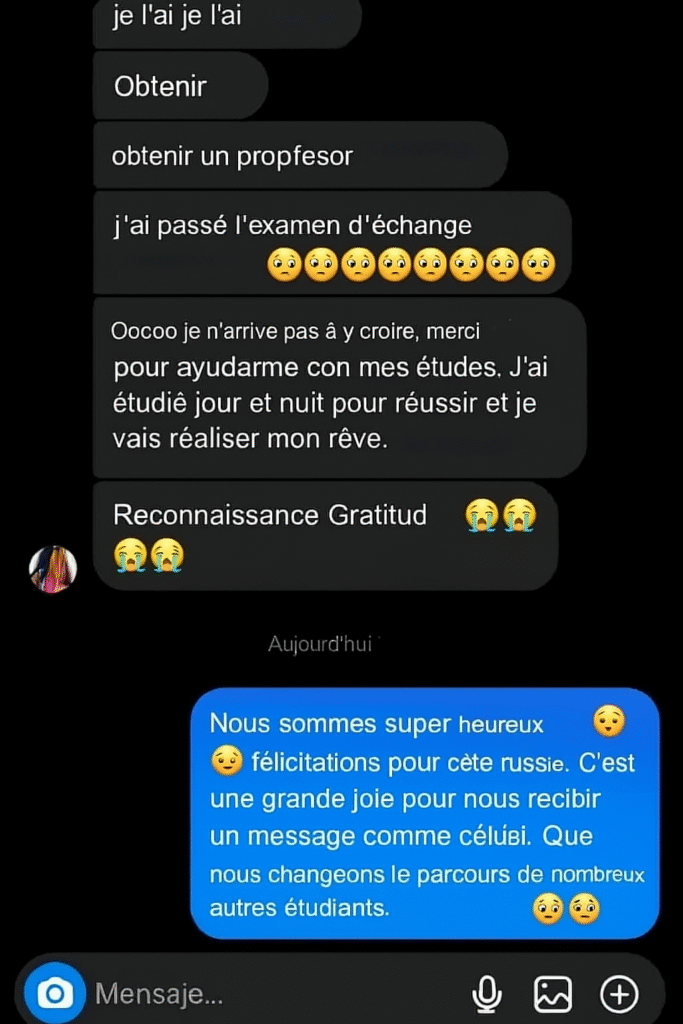Open the photo gallery picker icon
The width and height of the screenshot is (683, 1024).
pos(553,994)
